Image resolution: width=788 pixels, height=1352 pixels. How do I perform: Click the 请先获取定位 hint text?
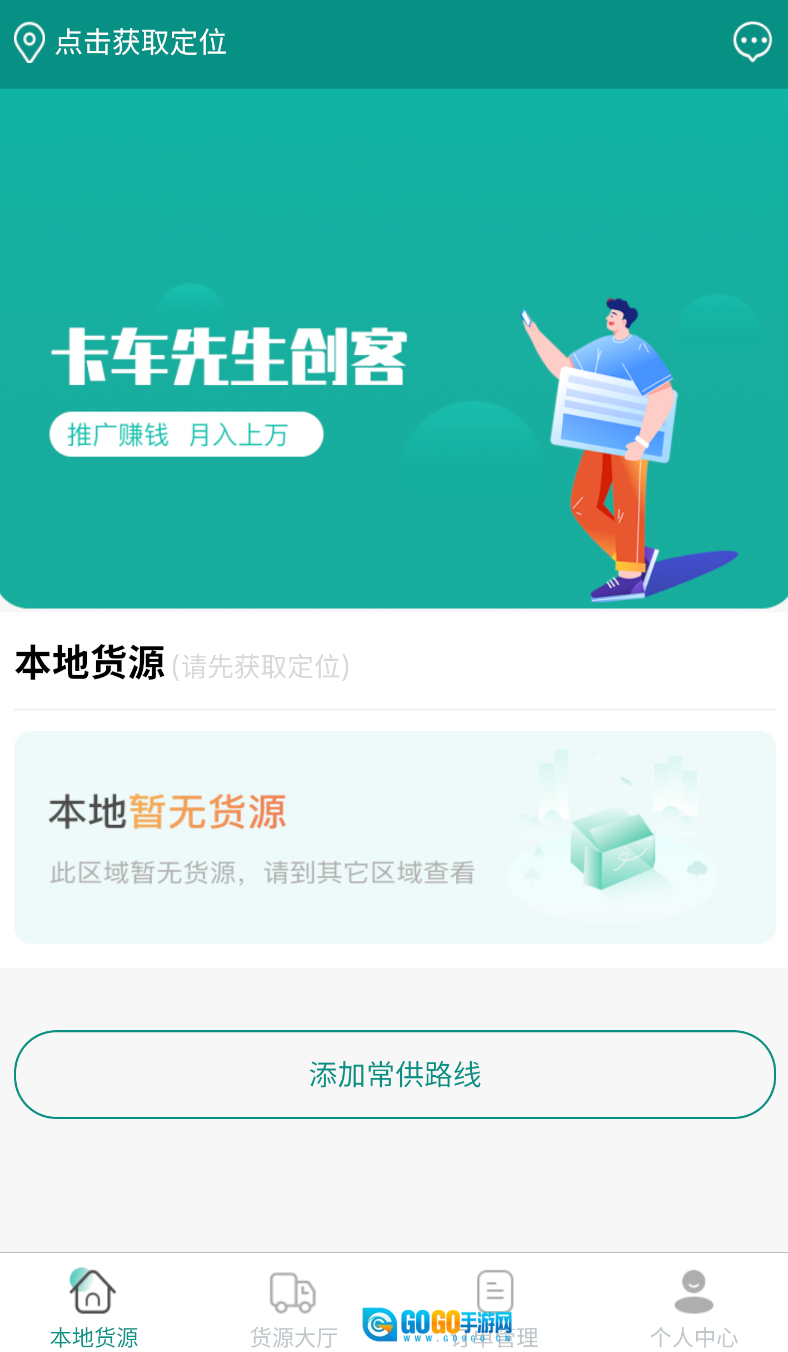click(262, 666)
